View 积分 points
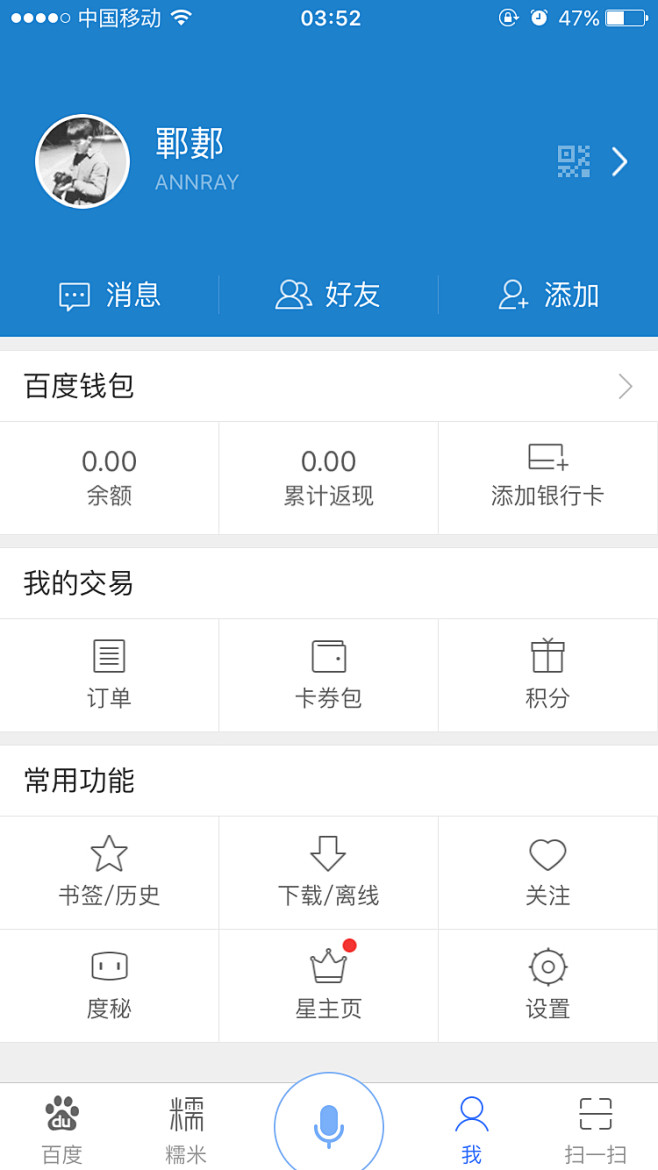Image resolution: width=658 pixels, height=1170 pixels. 548,675
